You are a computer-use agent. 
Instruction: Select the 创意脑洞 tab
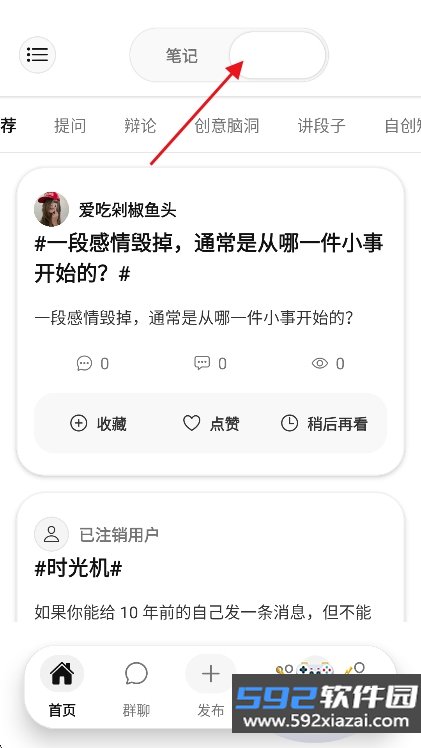click(x=226, y=125)
